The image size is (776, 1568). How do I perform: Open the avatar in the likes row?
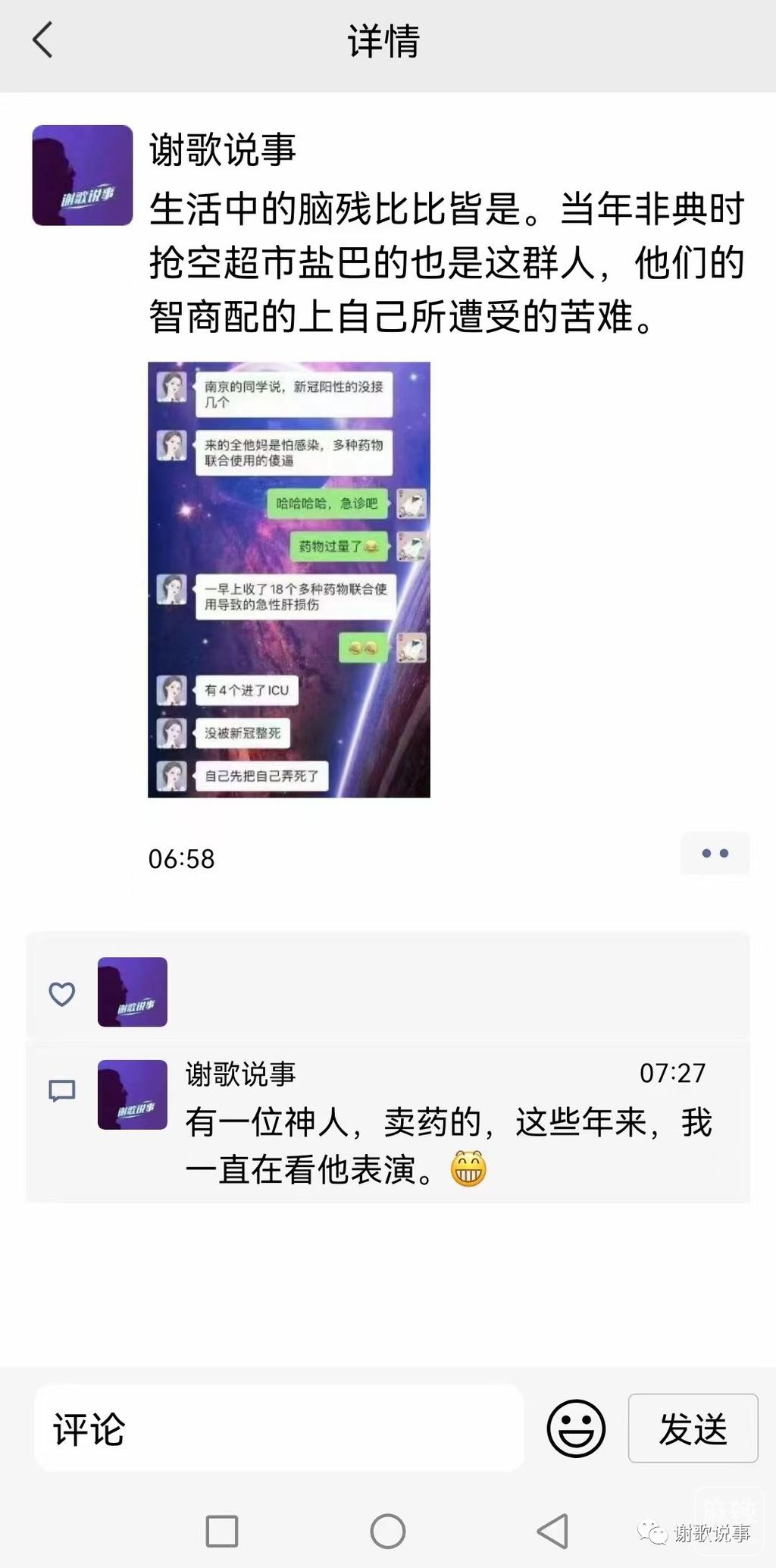coord(133,992)
